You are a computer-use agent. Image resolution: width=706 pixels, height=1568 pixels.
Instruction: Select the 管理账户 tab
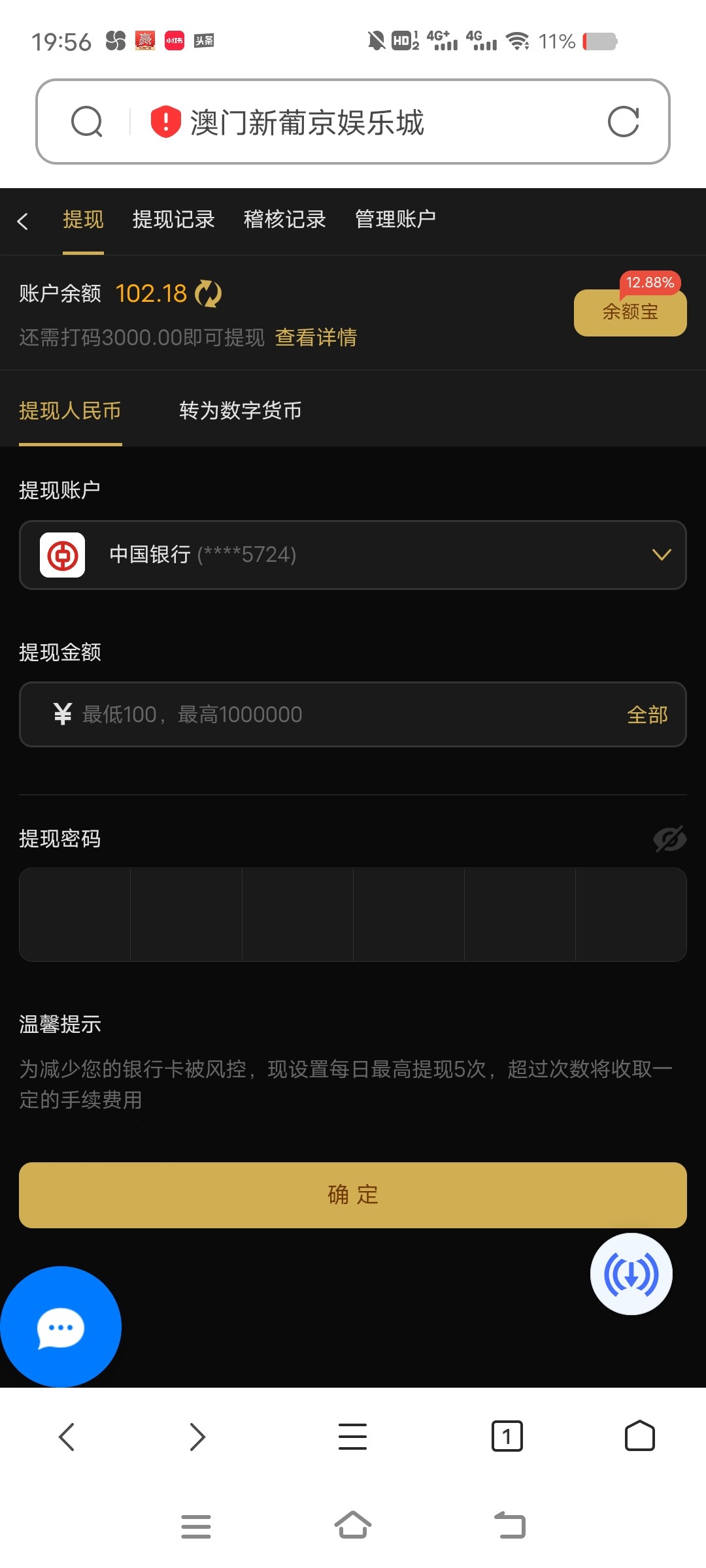(x=395, y=220)
